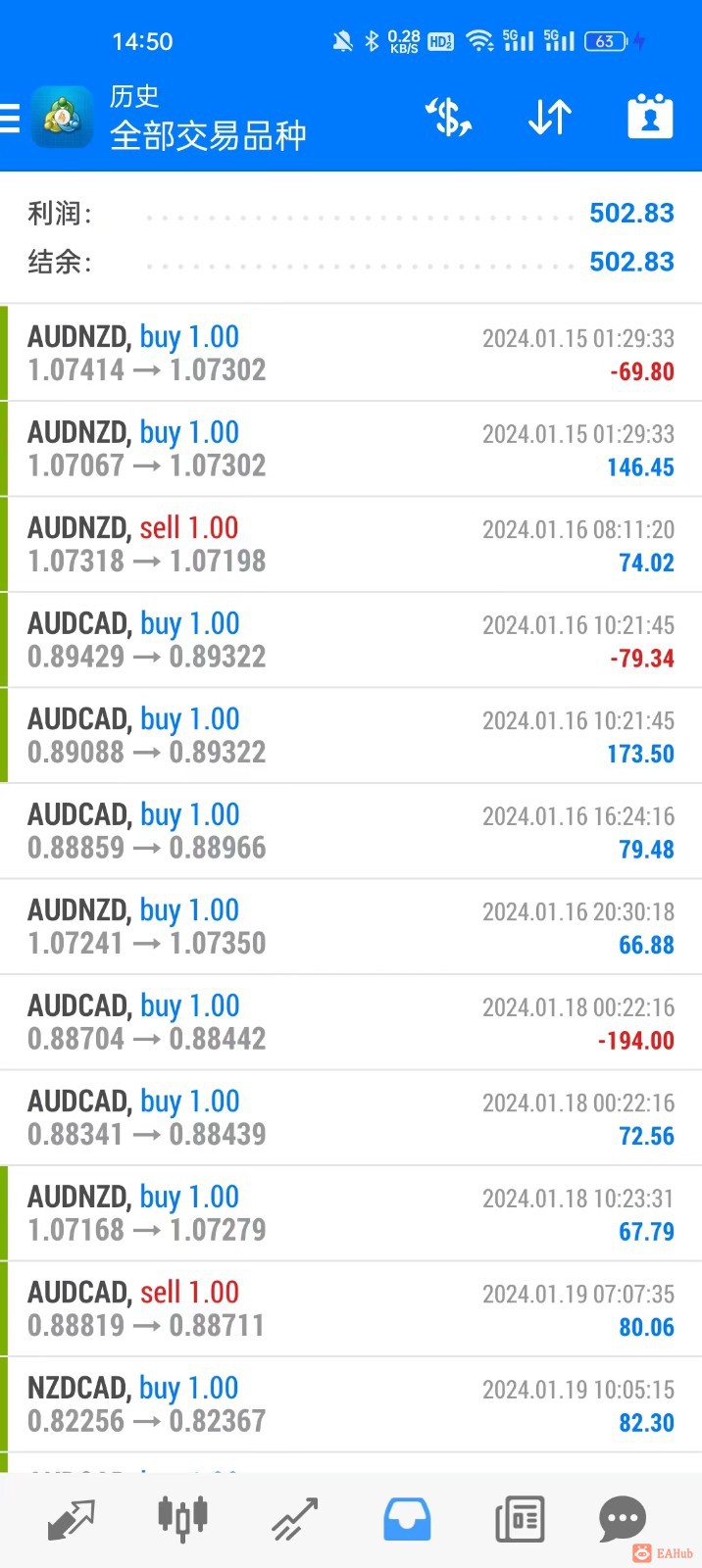The height and width of the screenshot is (1568, 702).
Task: Change the sort order of history
Action: [549, 118]
